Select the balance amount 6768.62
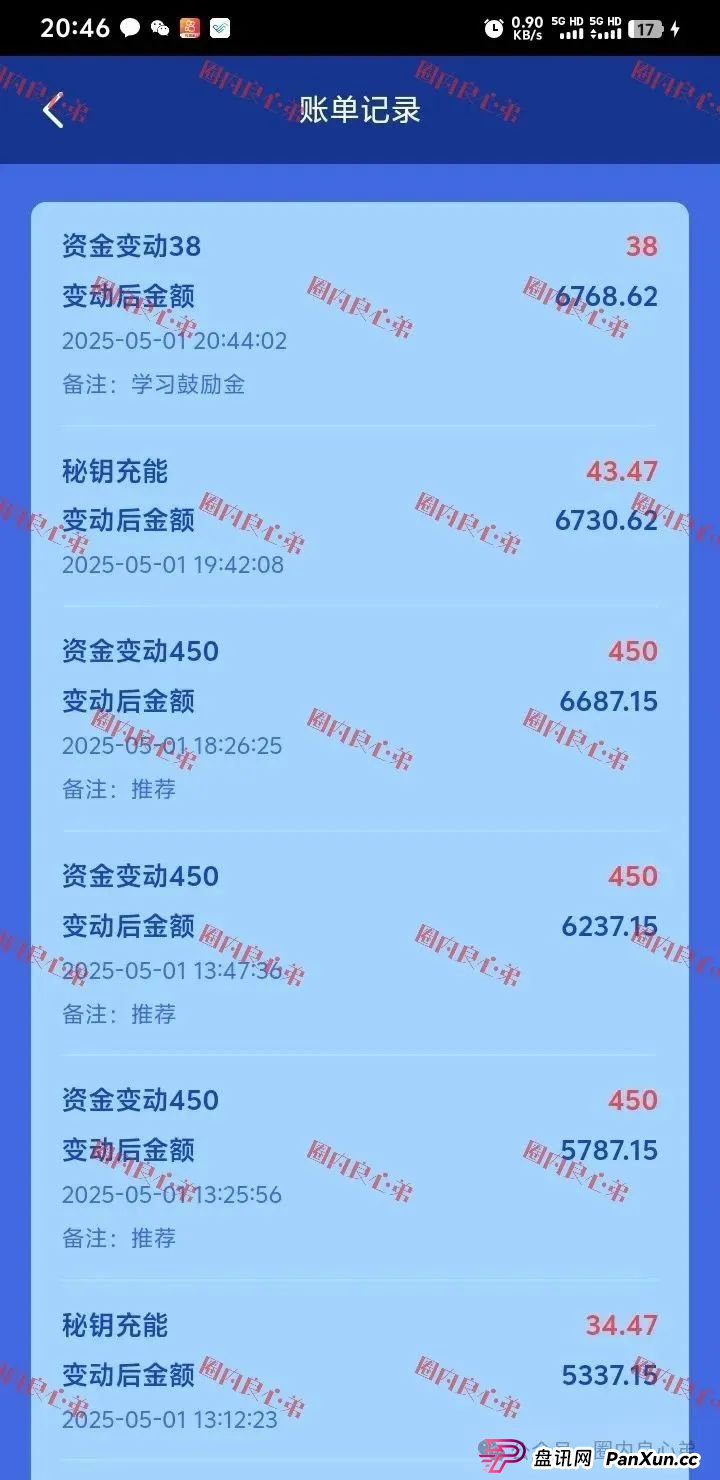720x1480 pixels. pyautogui.click(x=608, y=295)
